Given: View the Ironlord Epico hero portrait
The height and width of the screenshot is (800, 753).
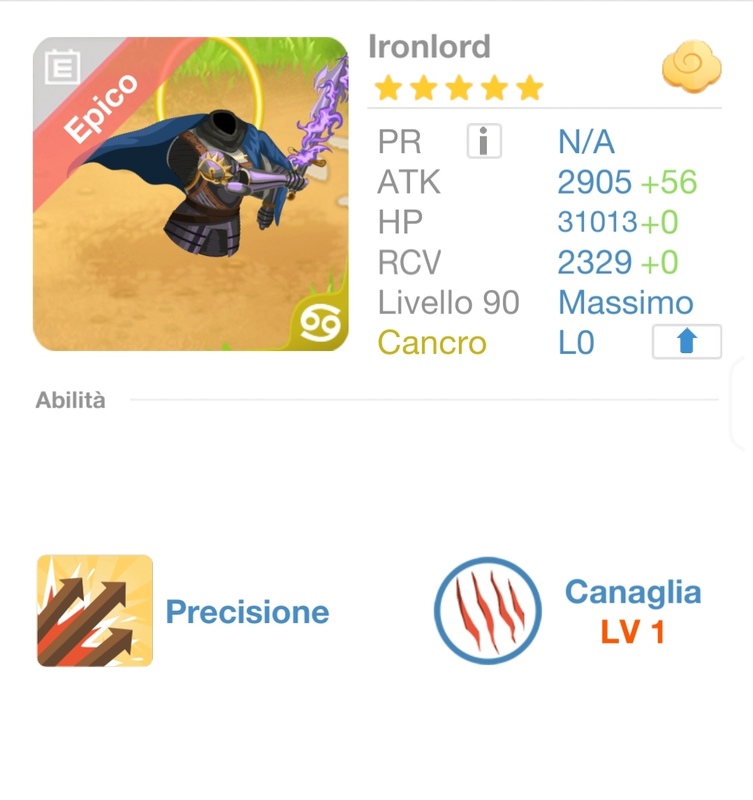Looking at the screenshot, I should click(x=190, y=194).
